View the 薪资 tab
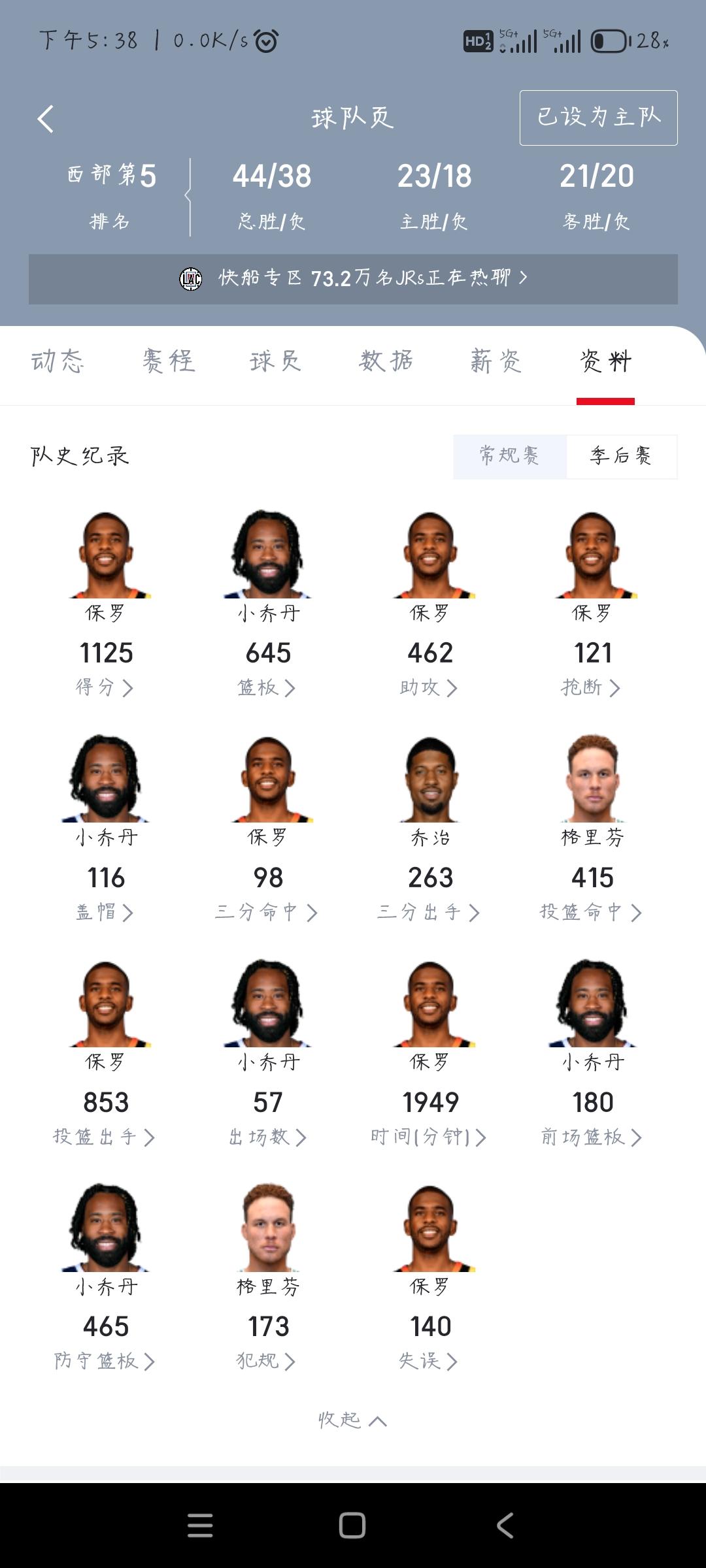Image resolution: width=706 pixels, height=1568 pixels. (496, 361)
